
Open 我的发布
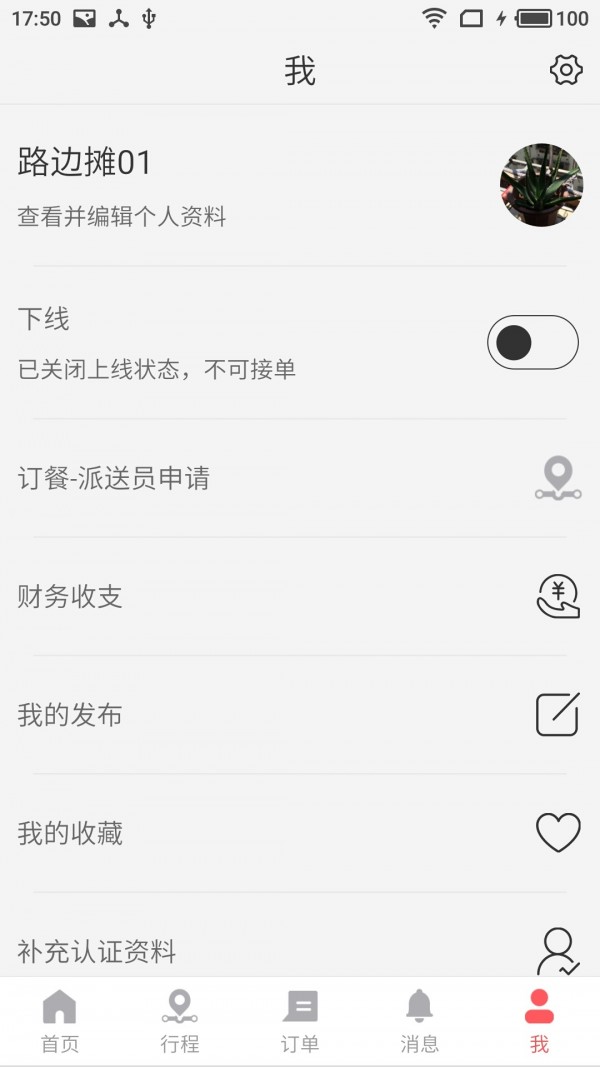(x=300, y=715)
